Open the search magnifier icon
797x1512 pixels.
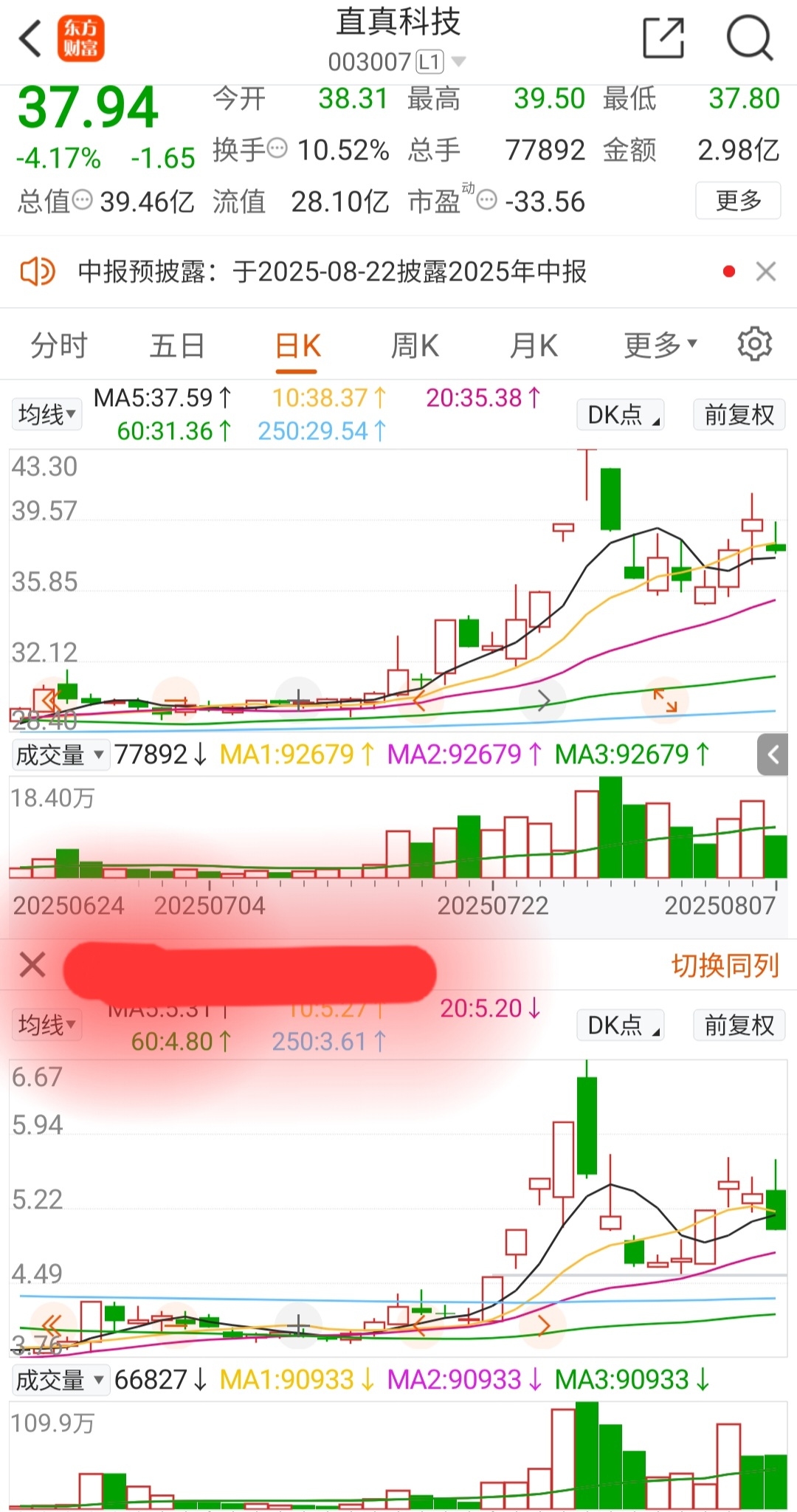(750, 38)
